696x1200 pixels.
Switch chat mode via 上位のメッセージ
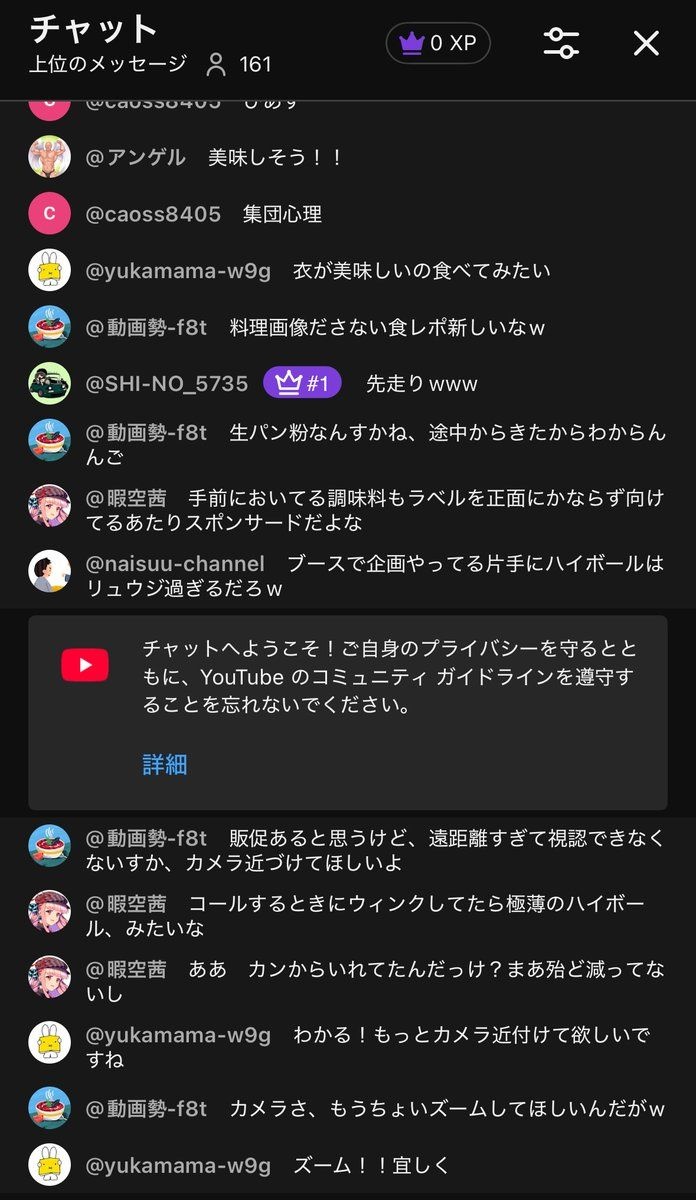108,65
